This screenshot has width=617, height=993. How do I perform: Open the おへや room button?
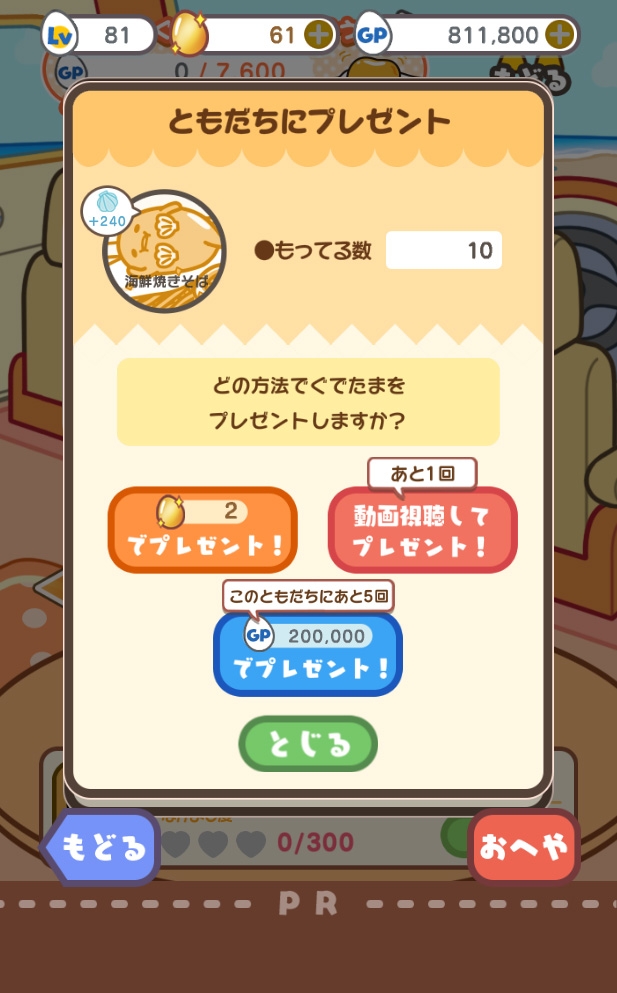(523, 847)
